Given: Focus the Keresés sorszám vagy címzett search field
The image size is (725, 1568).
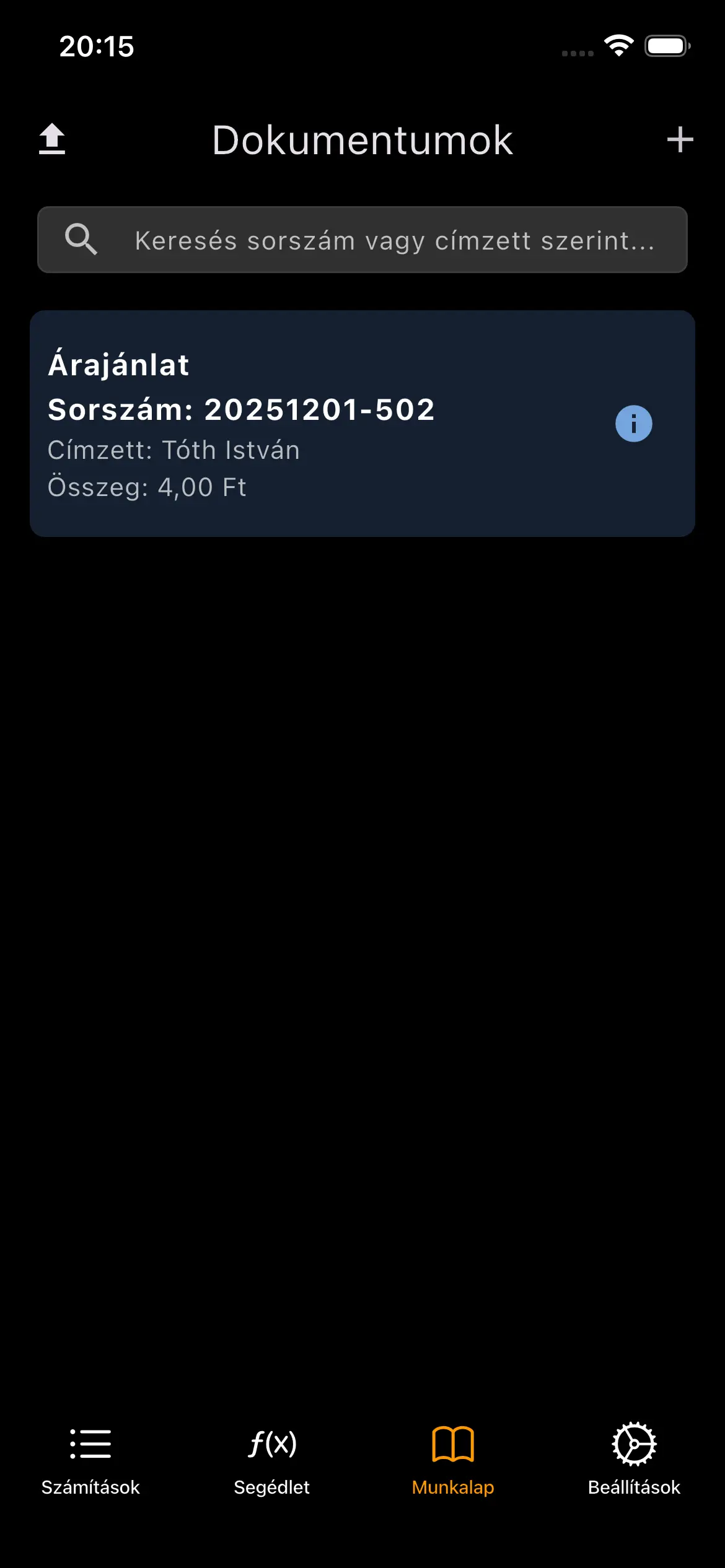Looking at the screenshot, I should click(362, 240).
